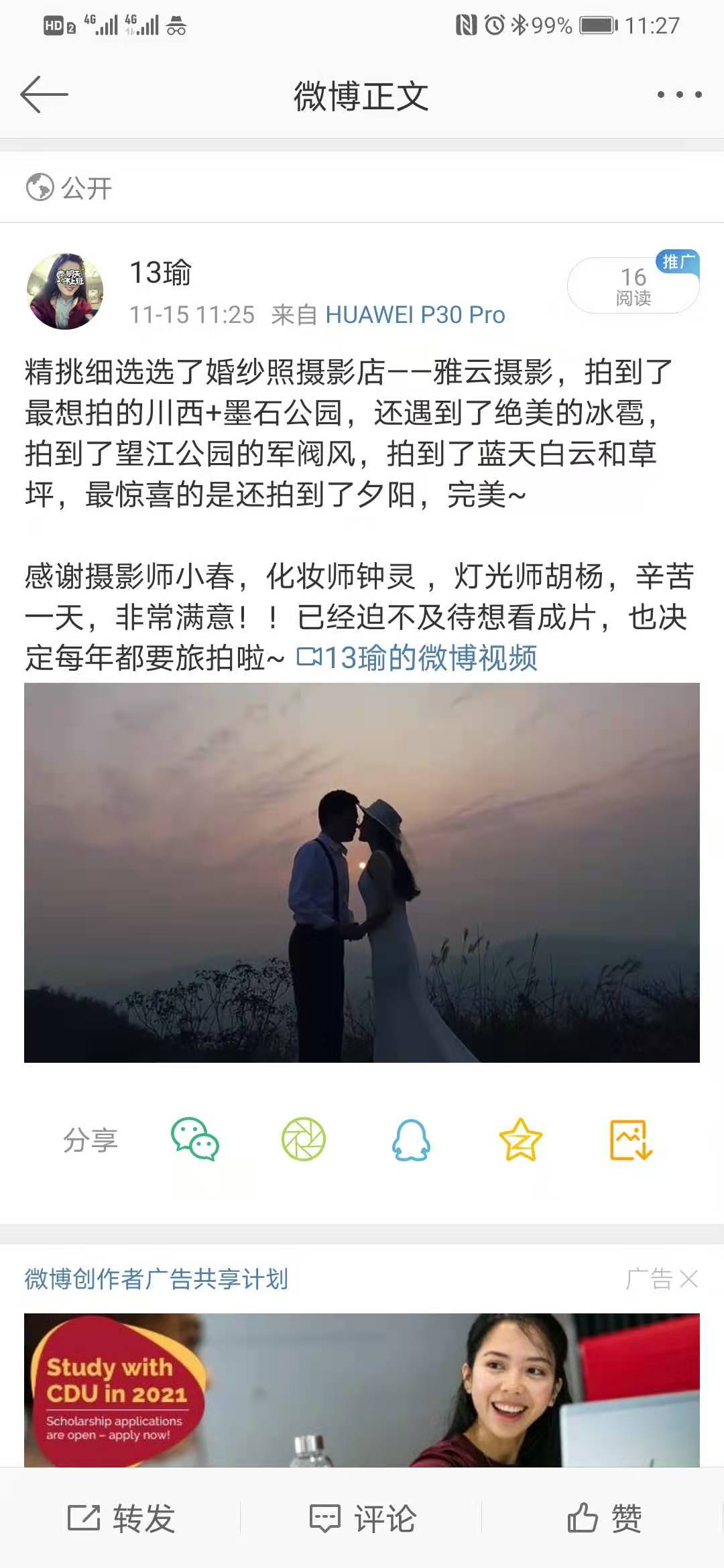Share the post to Qzone
Screen dimensions: 724x1568
coord(520,1139)
